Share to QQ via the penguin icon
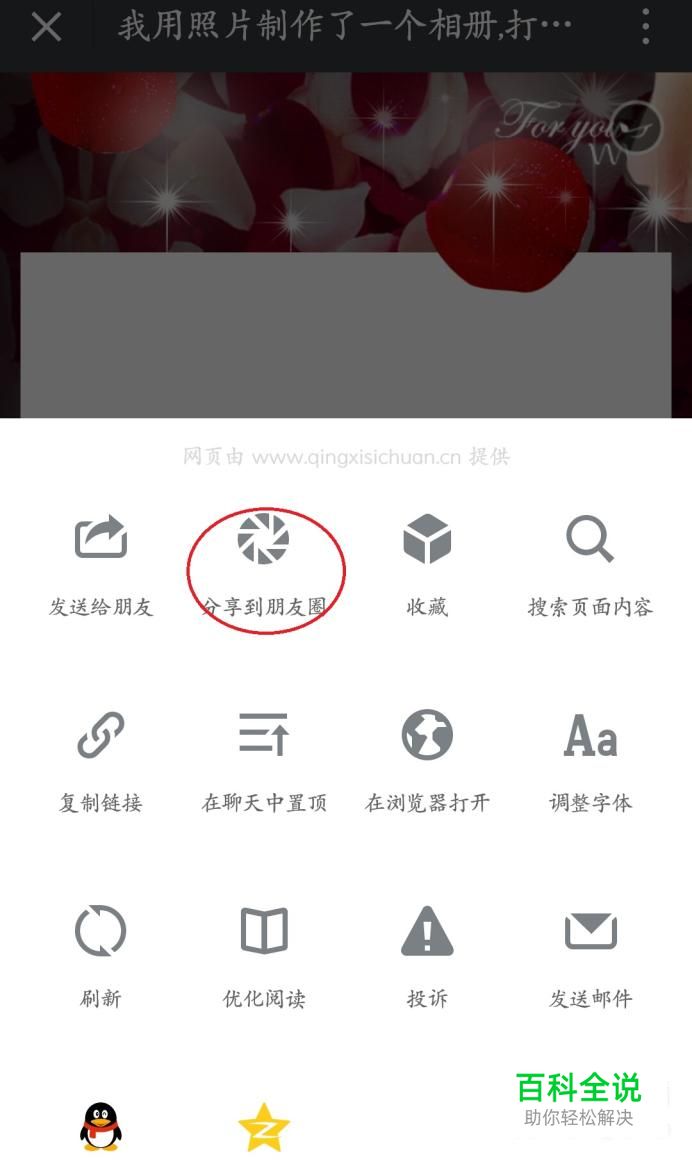 click(x=101, y=1127)
